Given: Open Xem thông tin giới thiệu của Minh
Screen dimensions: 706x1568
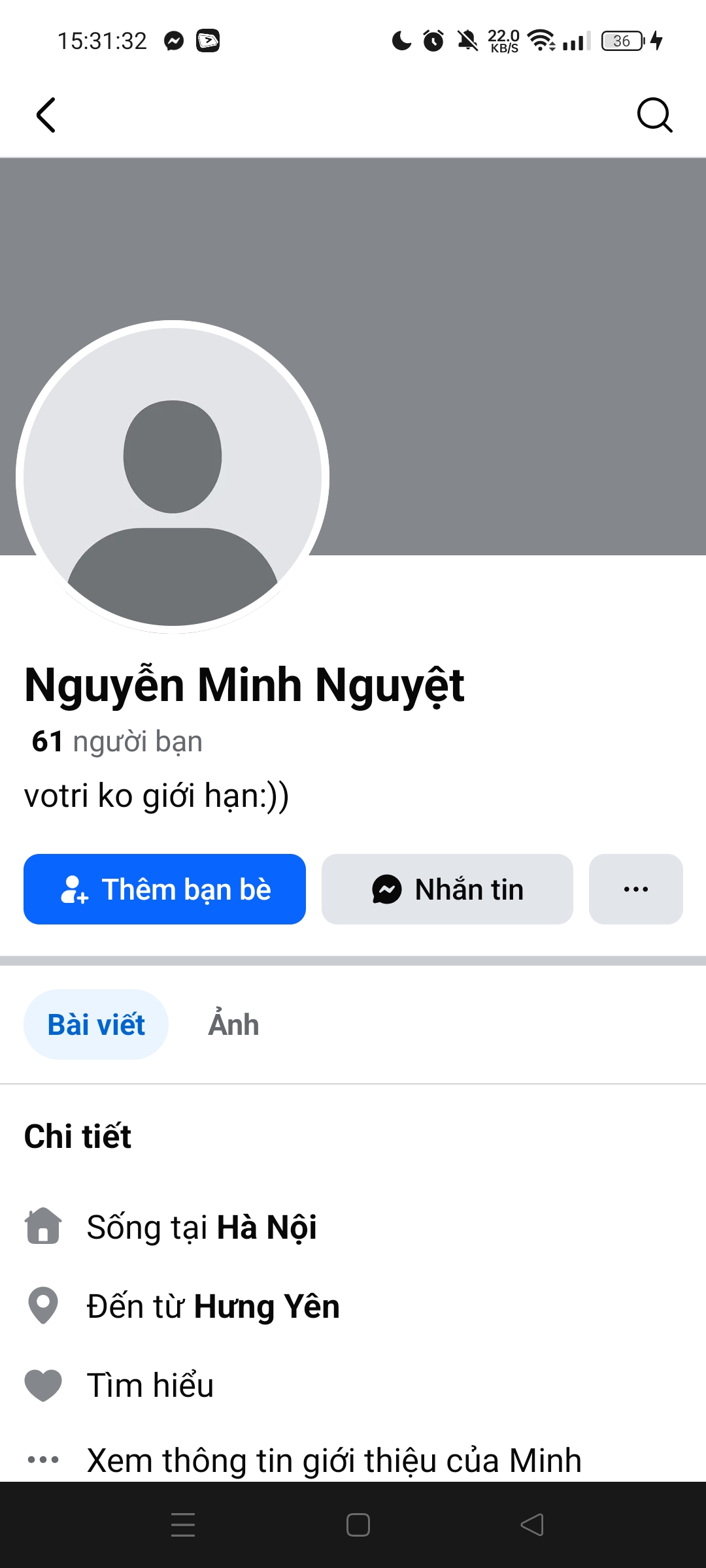Looking at the screenshot, I should [333, 1460].
